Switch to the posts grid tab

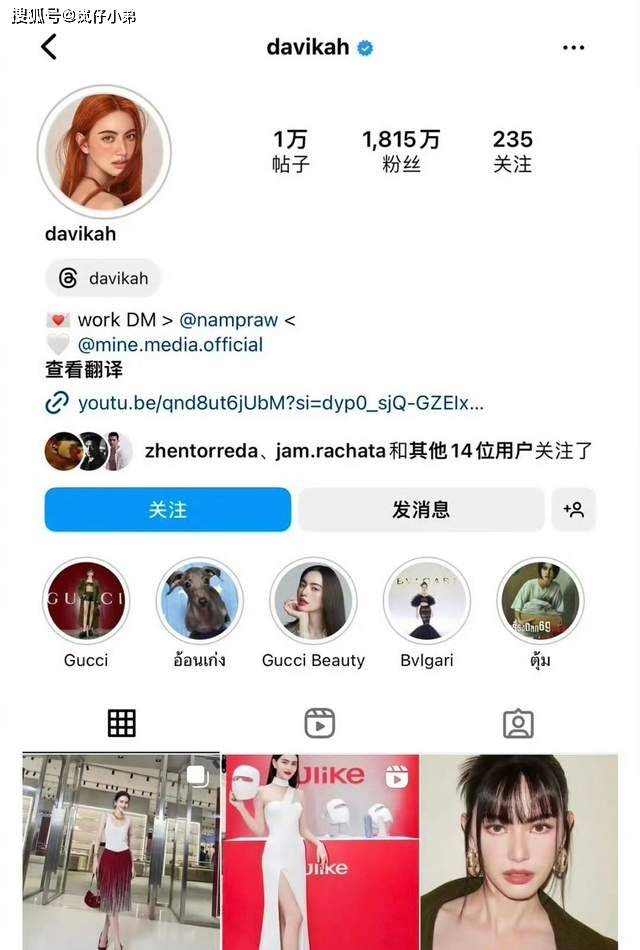122,723
